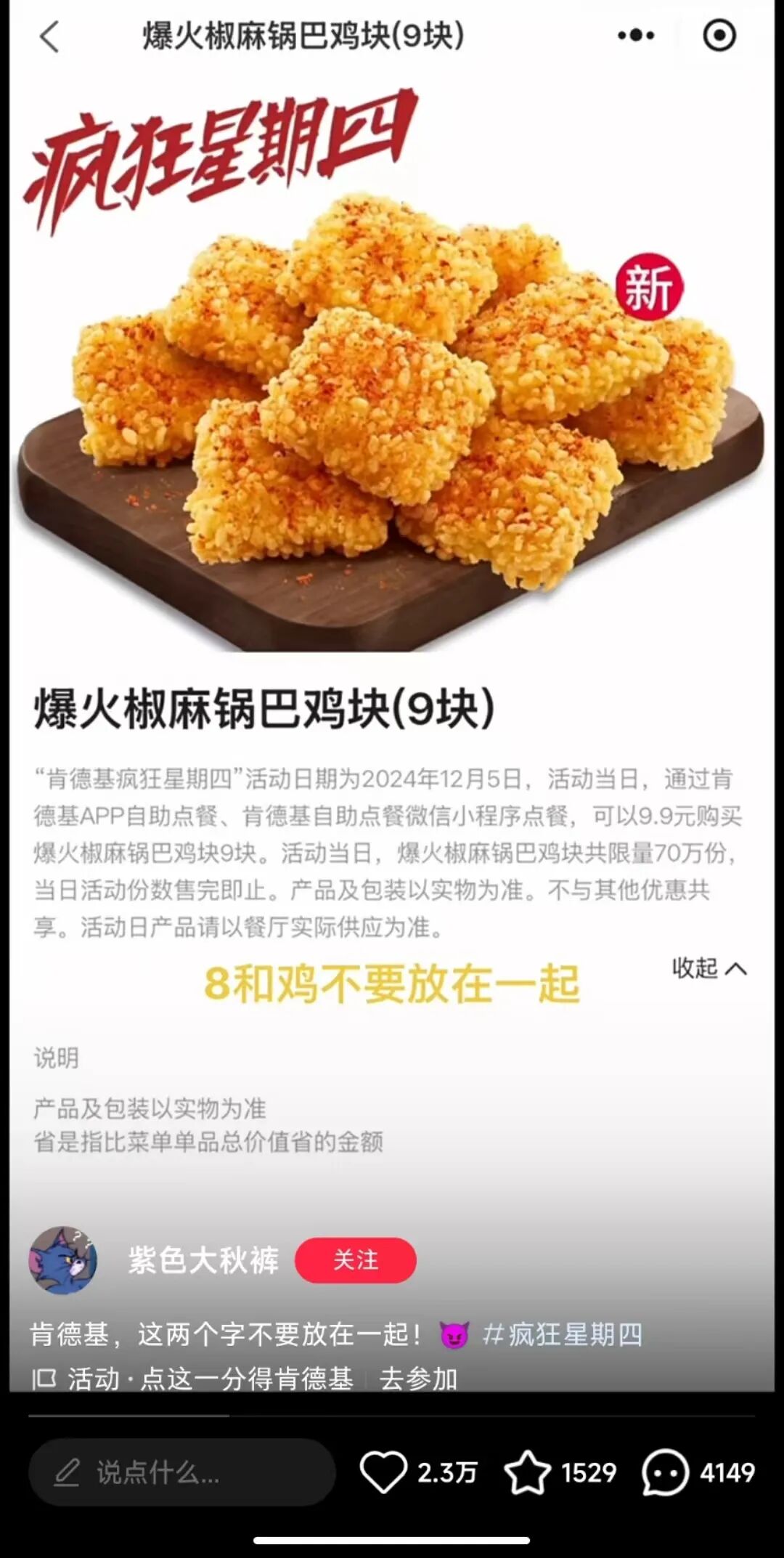Open 紫色大秋裤's profile avatar
This screenshot has width=784, height=1558.
click(x=62, y=1260)
